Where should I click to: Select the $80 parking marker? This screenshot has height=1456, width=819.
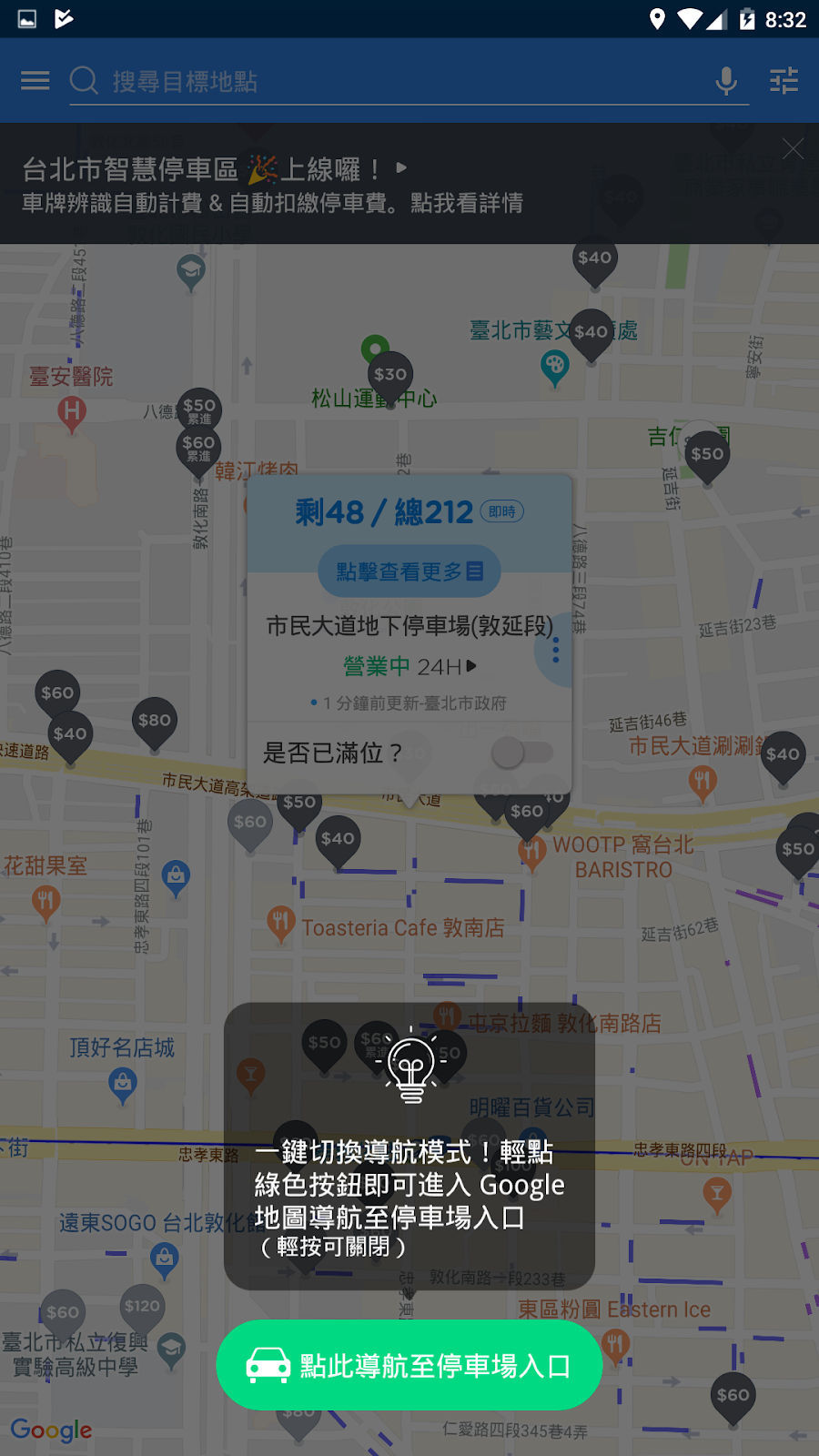(x=155, y=721)
